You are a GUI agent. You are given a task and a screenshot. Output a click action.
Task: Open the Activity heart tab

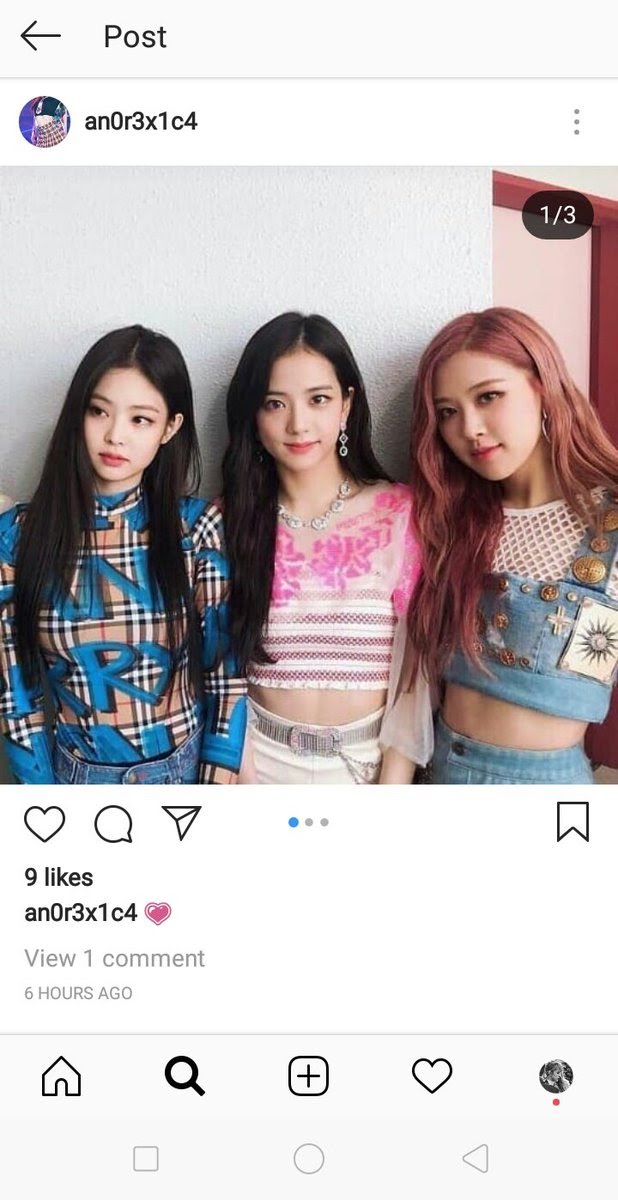click(432, 1076)
